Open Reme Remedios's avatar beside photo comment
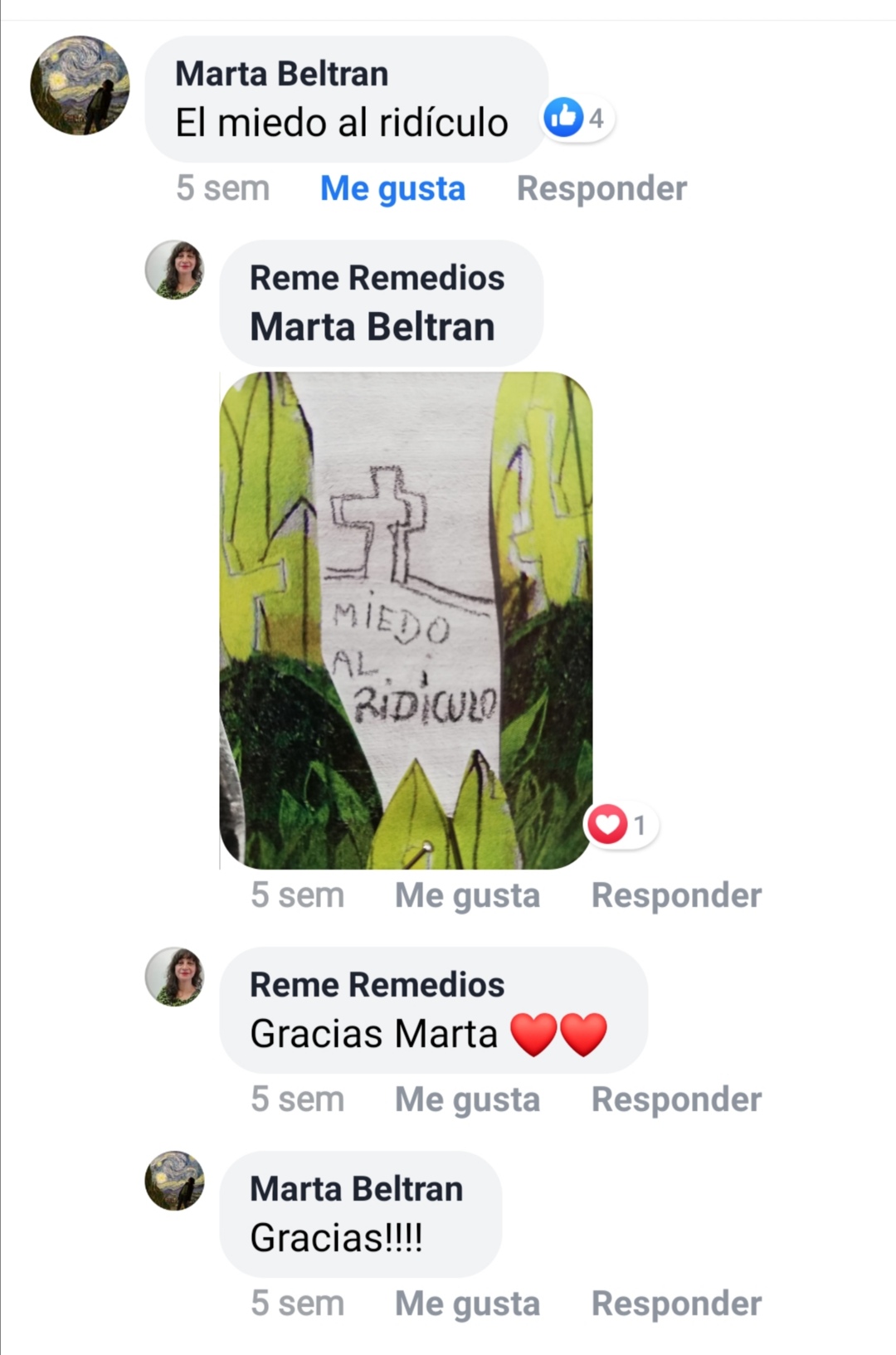Screen dimensions: 896x1355 tap(174, 270)
